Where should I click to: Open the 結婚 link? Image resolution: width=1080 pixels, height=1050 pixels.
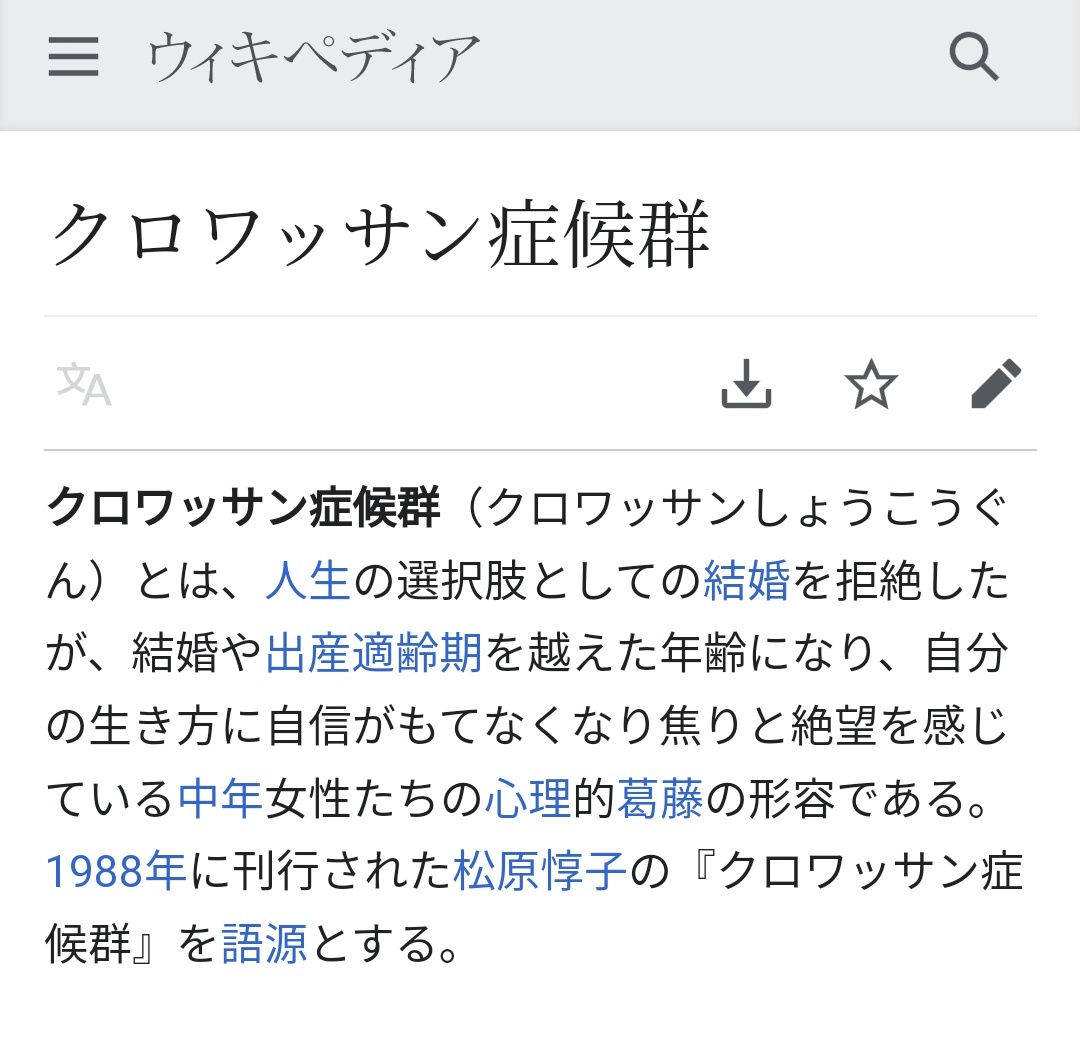[747, 582]
